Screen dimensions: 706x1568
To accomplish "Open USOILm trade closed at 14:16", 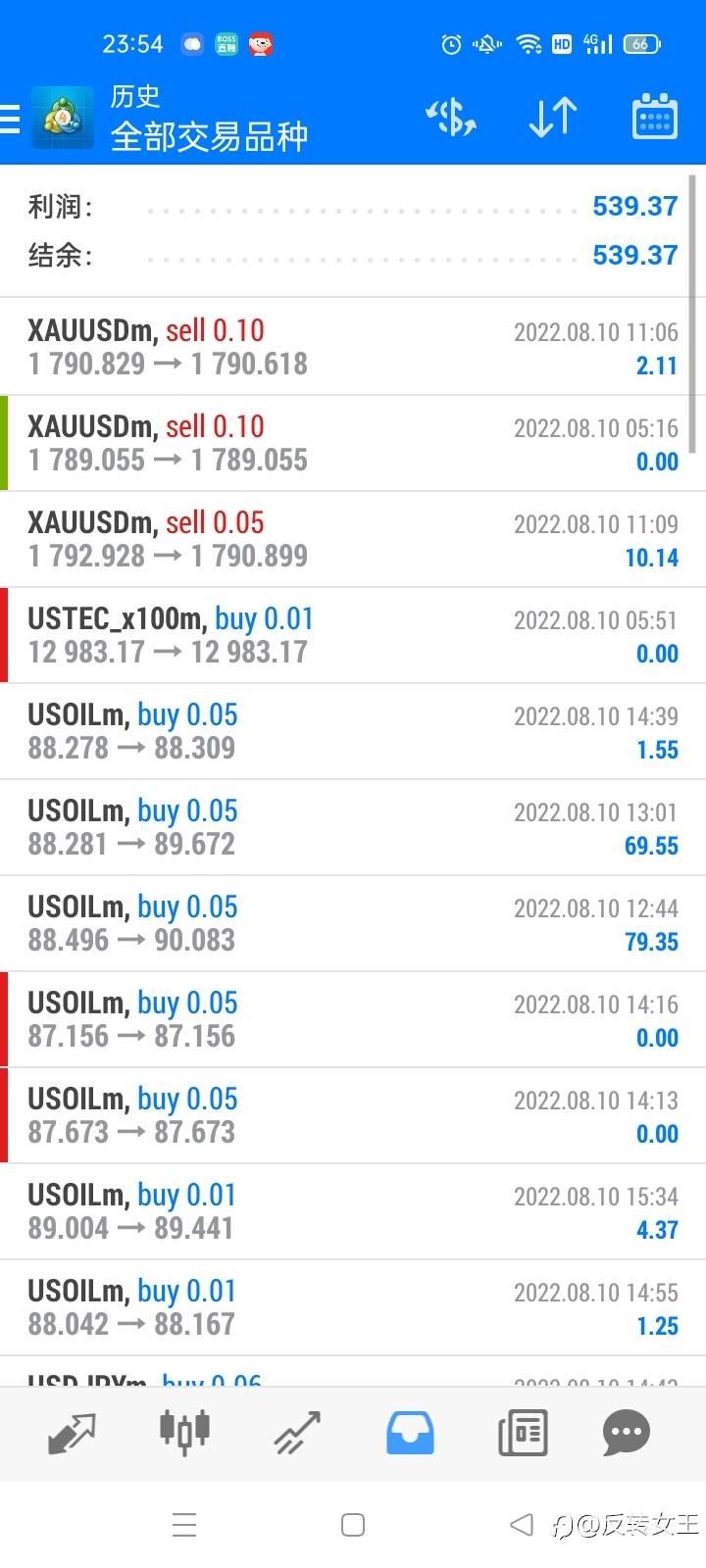I will click(353, 1019).
